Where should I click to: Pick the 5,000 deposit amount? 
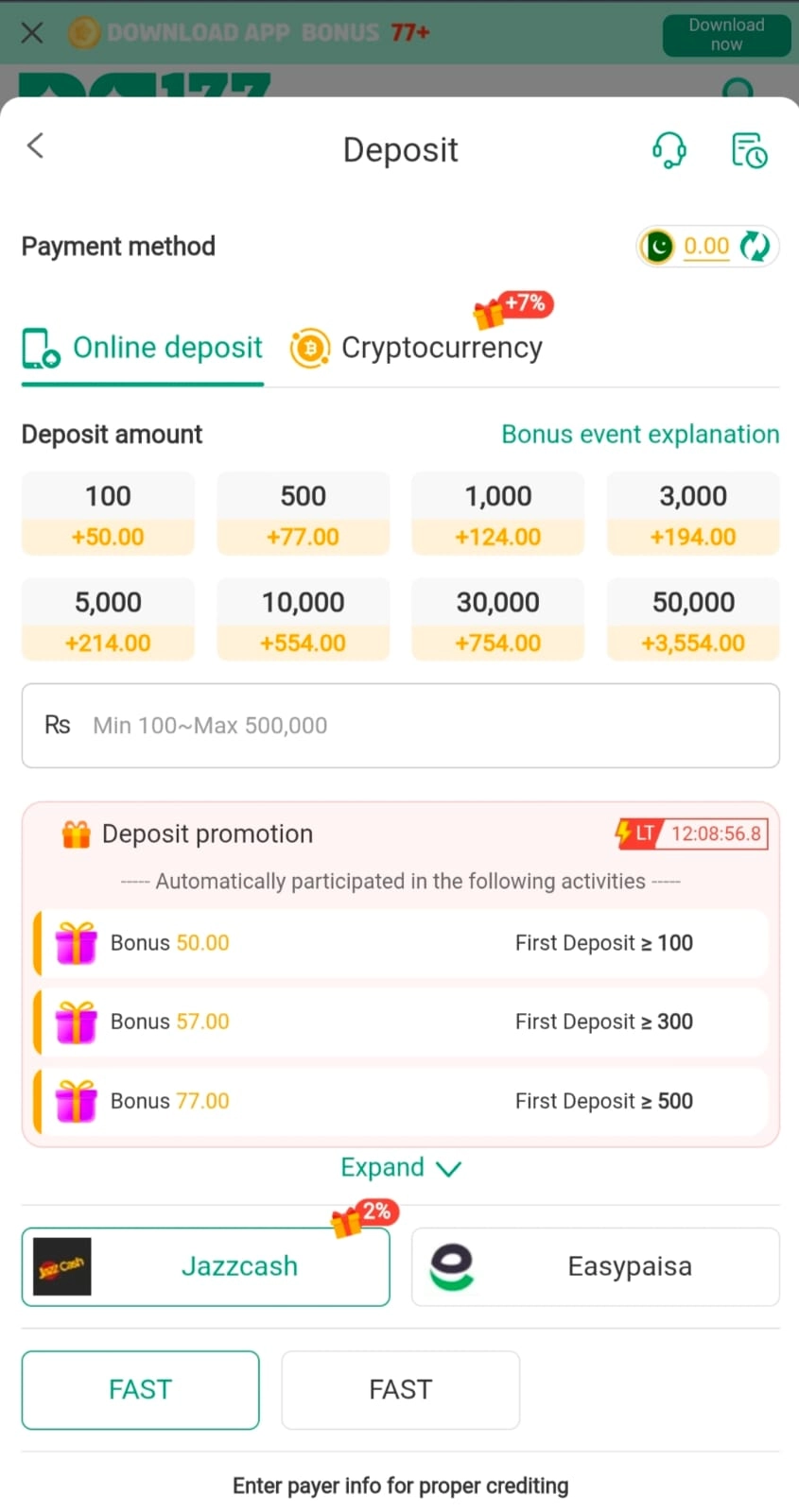(x=108, y=619)
